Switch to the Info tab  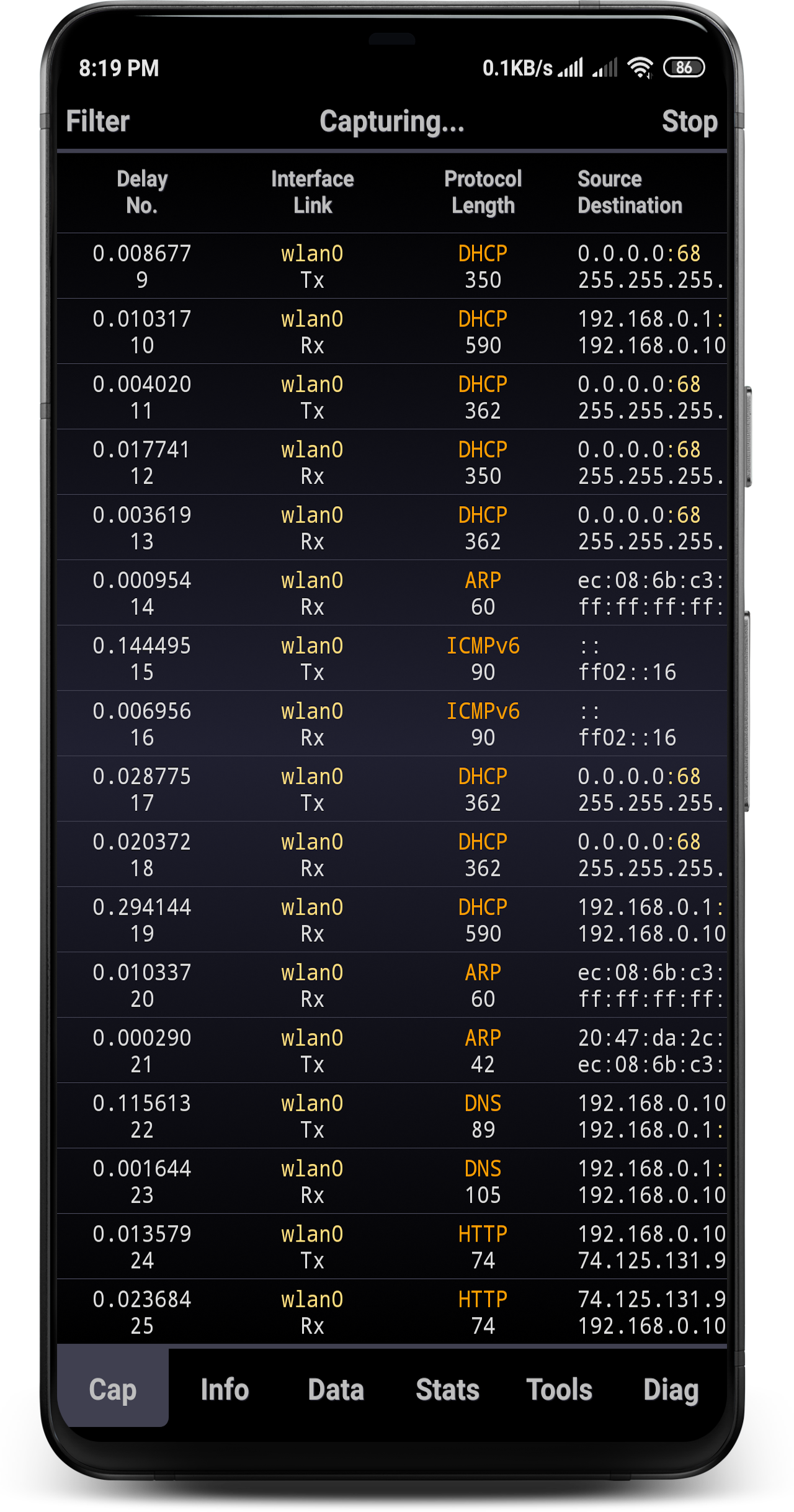coord(225,1389)
